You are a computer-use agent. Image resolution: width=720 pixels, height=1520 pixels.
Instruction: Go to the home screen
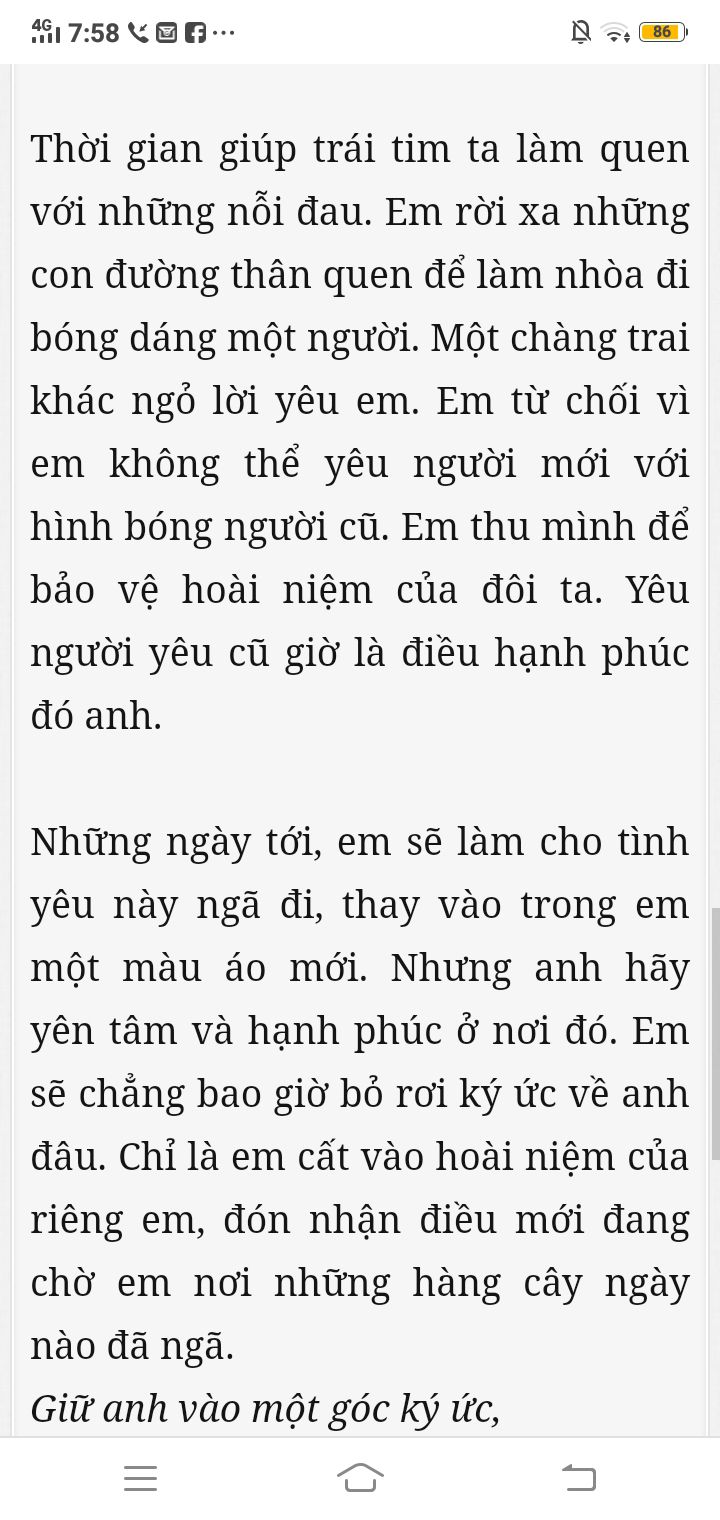point(360,1477)
